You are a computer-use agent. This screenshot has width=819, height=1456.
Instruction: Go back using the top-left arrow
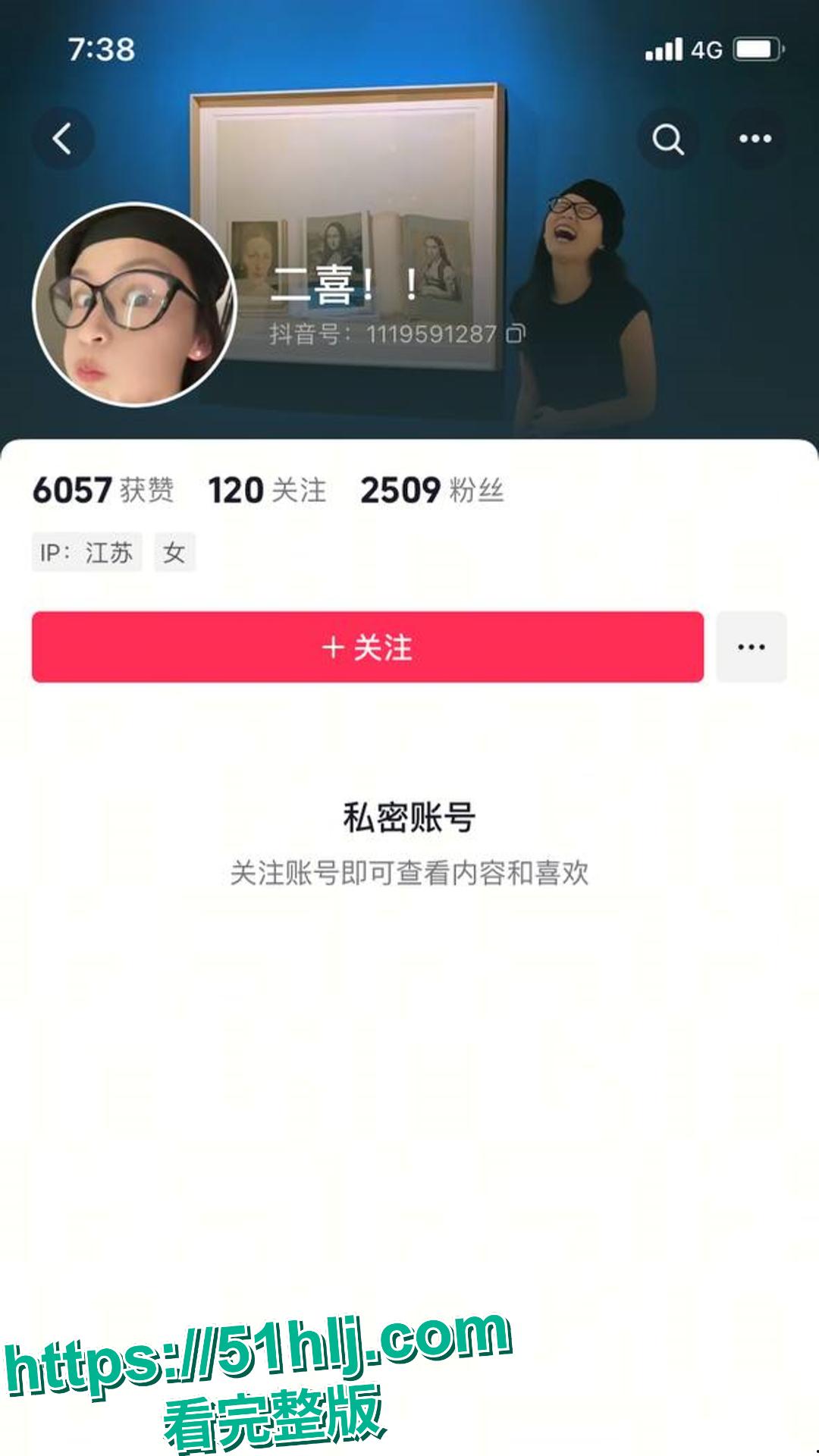pos(63,140)
